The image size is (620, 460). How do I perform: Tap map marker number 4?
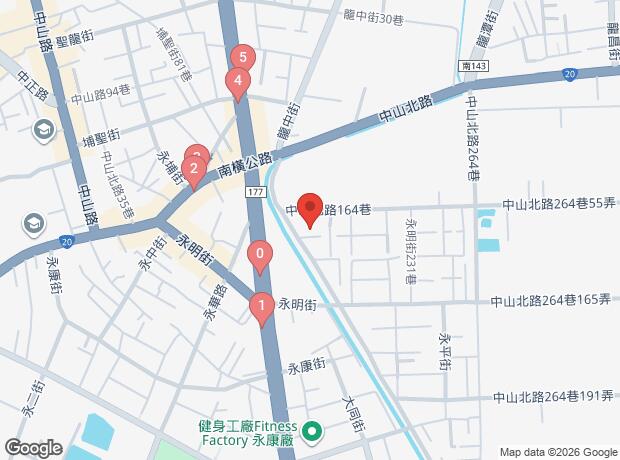tap(237, 80)
